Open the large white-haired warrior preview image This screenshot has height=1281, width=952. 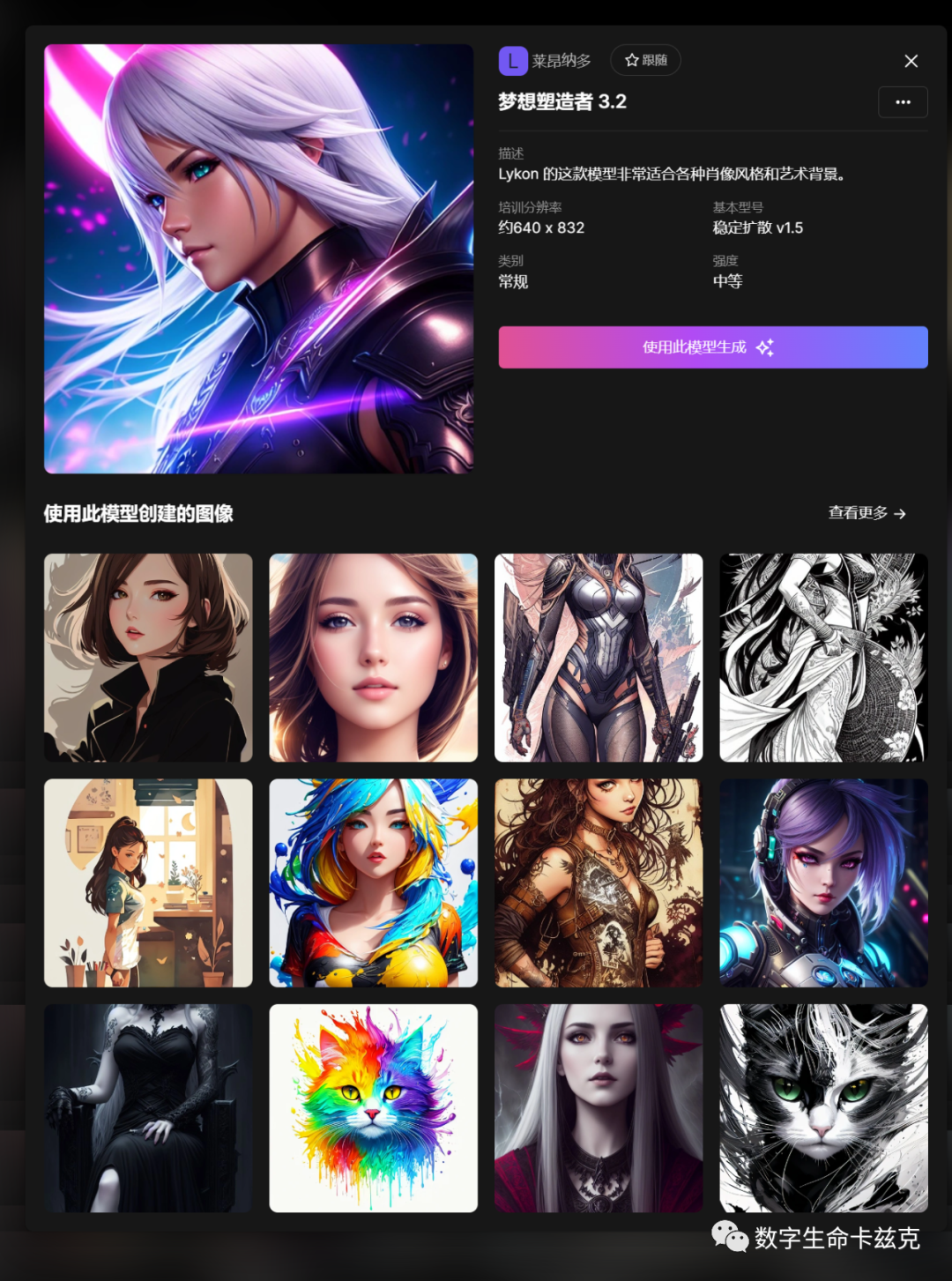(x=259, y=259)
